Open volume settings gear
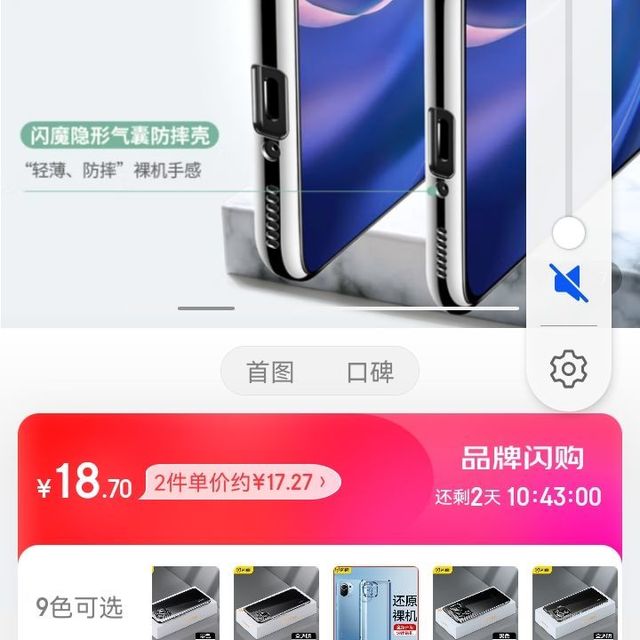This screenshot has width=640, height=640. click(x=569, y=369)
